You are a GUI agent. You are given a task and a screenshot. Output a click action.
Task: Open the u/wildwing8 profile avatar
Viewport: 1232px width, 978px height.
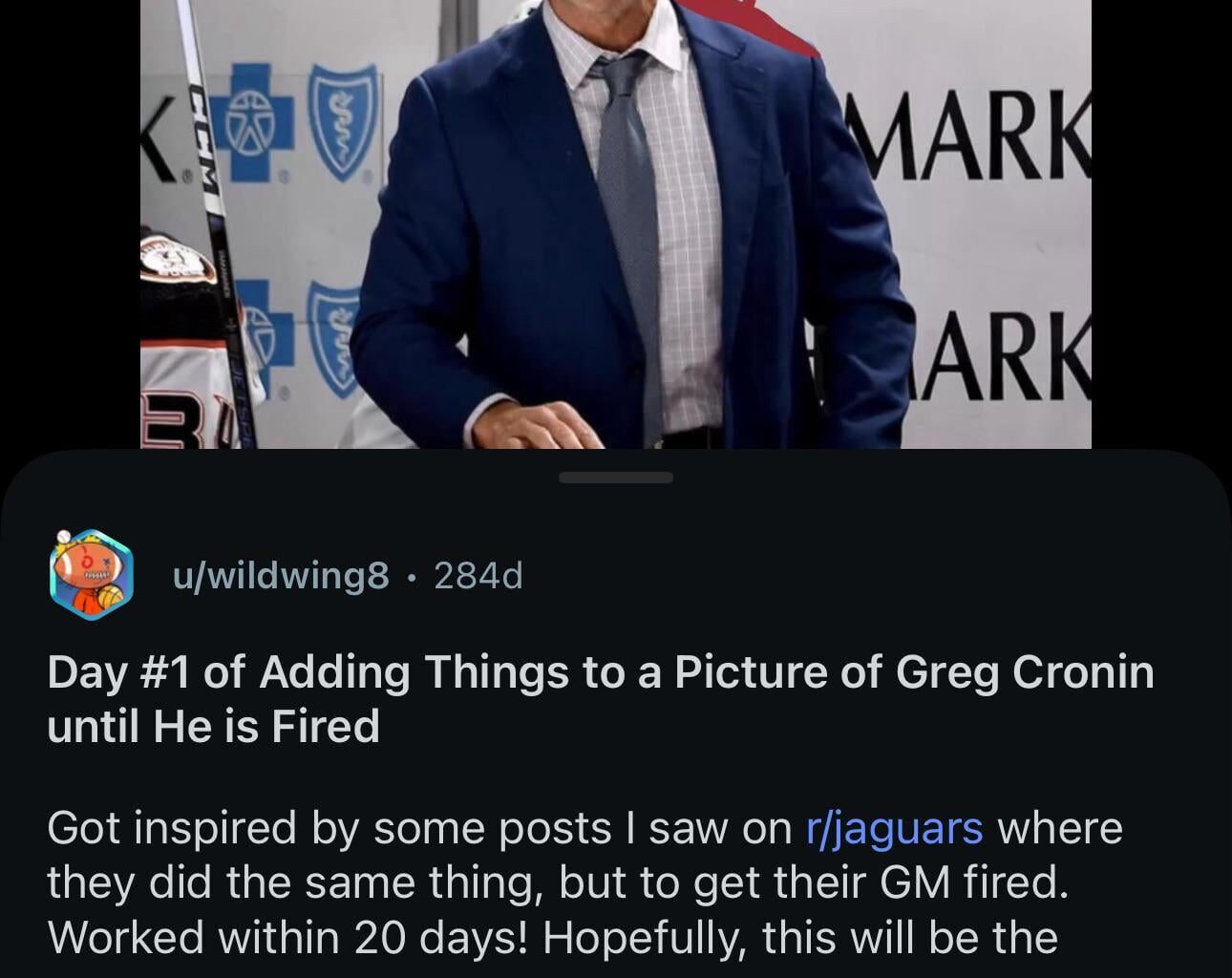click(88, 575)
